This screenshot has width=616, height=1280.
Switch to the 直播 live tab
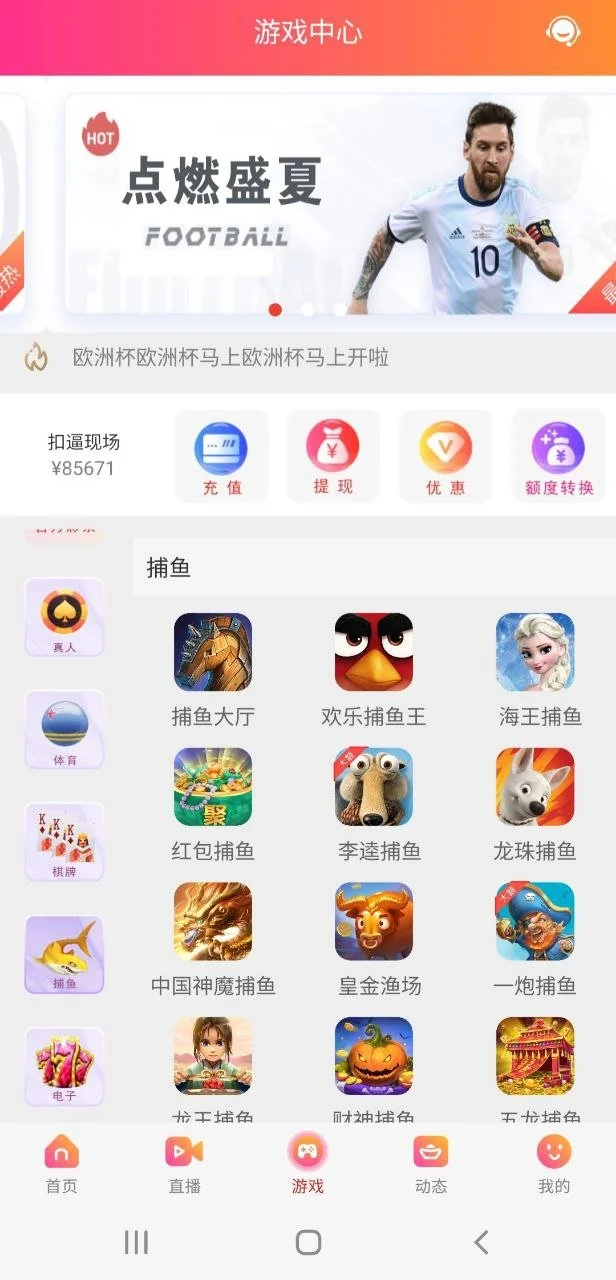point(184,1164)
